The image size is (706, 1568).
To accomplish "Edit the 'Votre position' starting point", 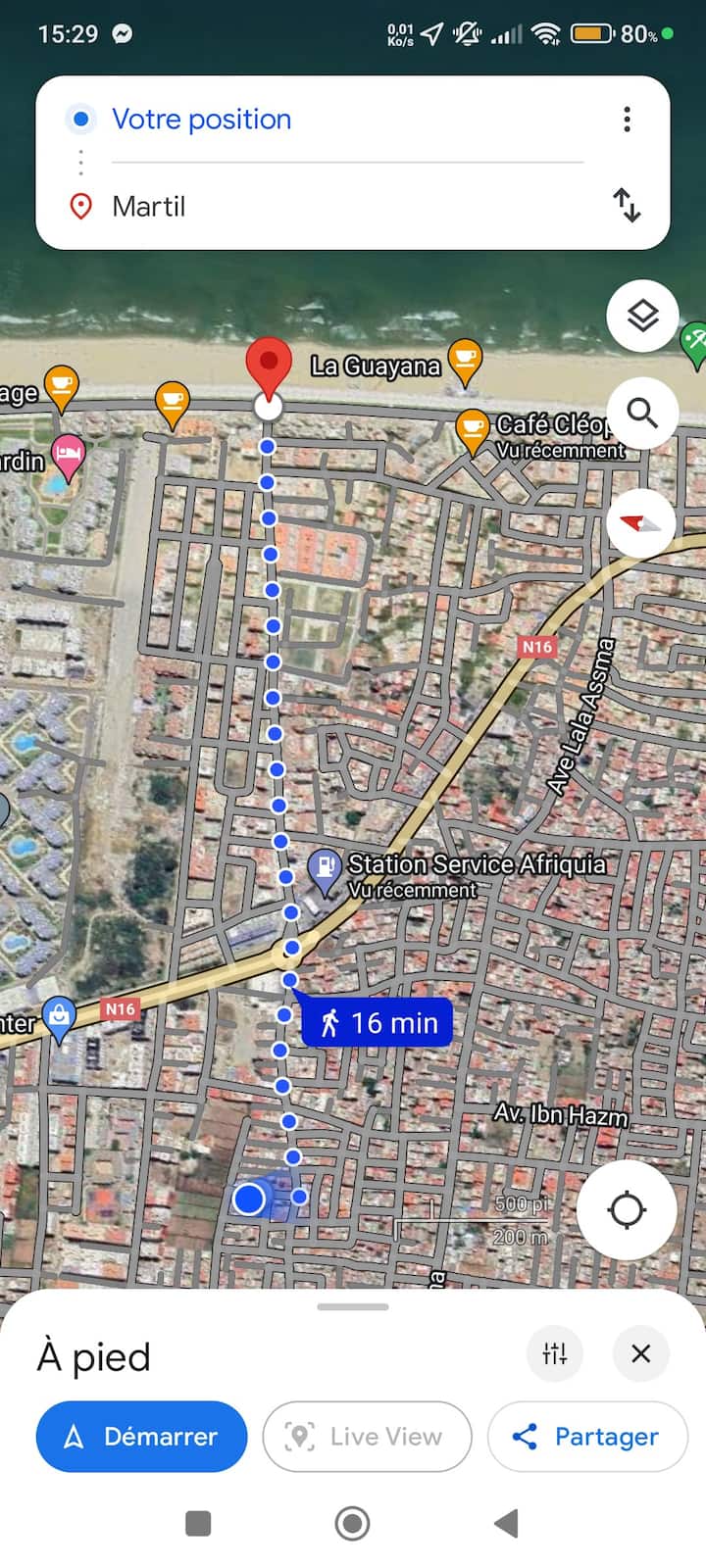I will pos(202,120).
